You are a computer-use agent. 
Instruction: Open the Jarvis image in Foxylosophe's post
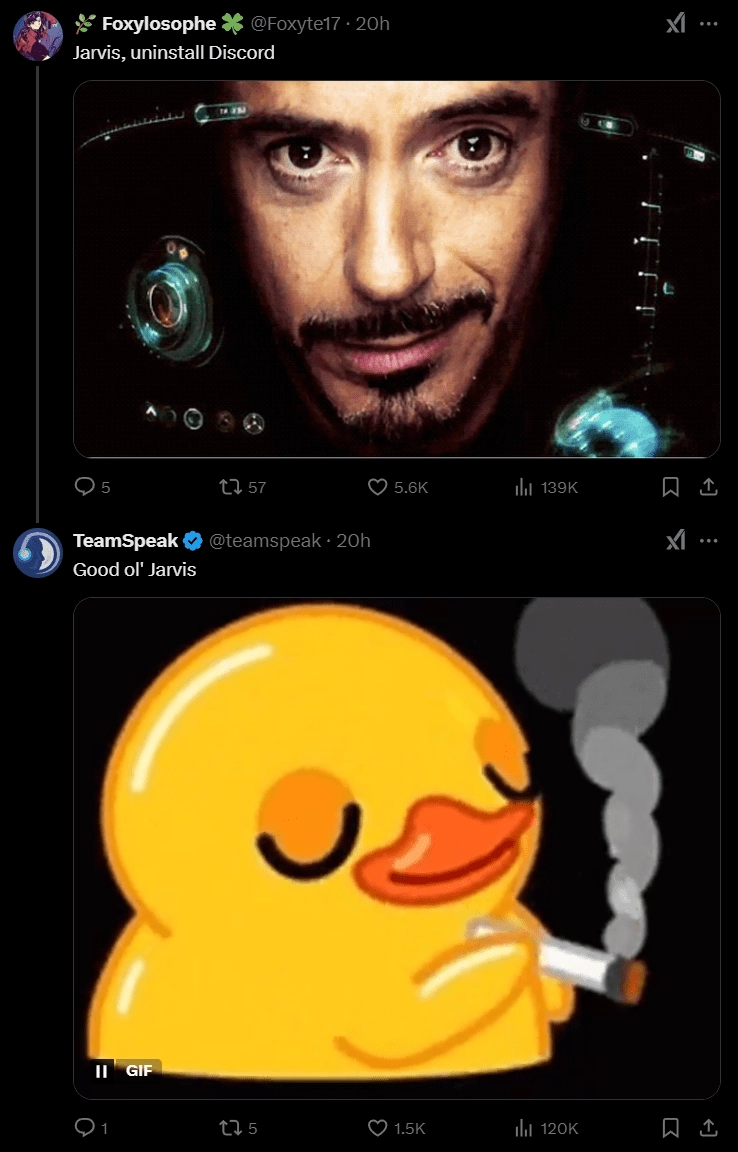397,269
